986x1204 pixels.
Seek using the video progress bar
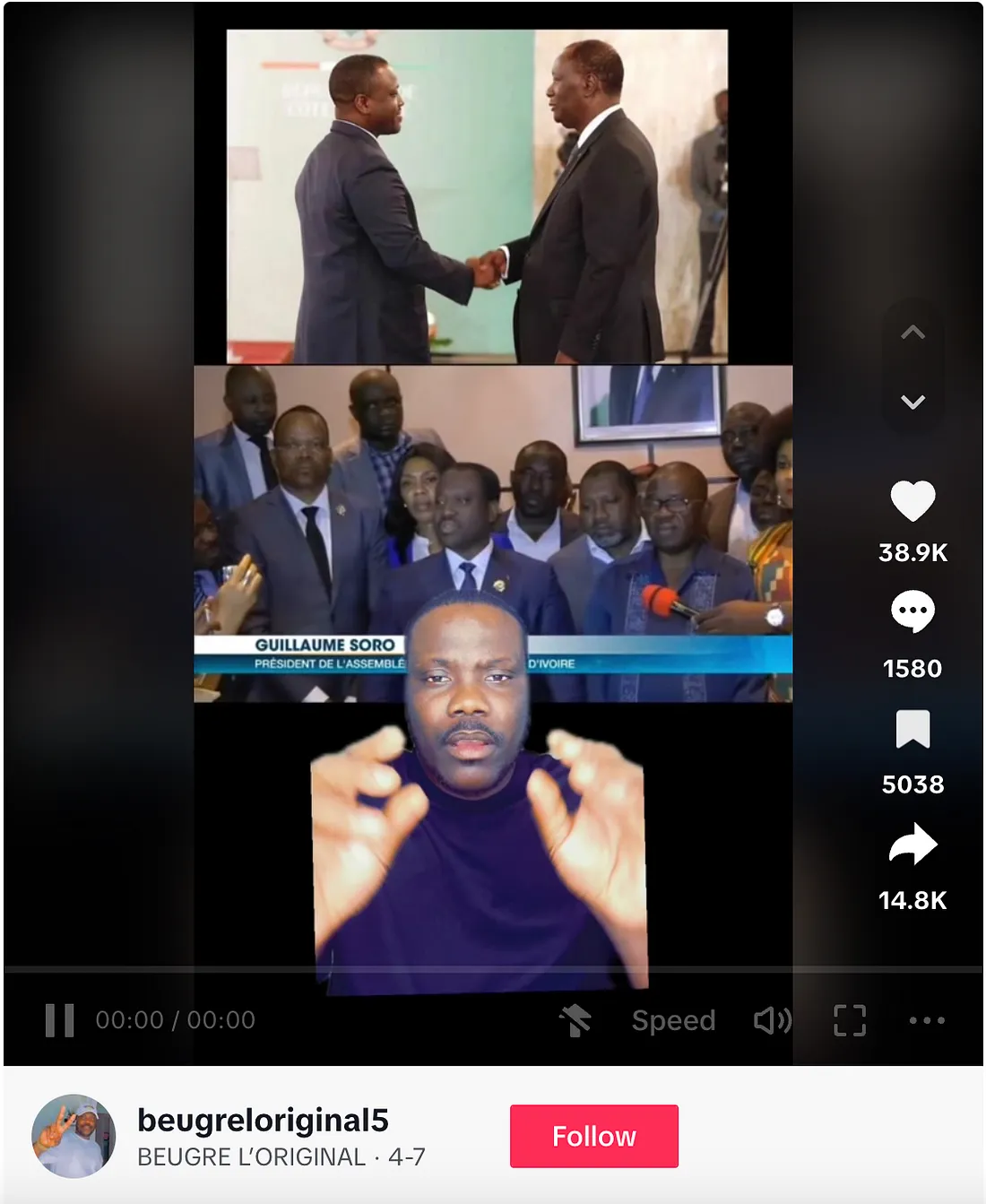pos(493,969)
